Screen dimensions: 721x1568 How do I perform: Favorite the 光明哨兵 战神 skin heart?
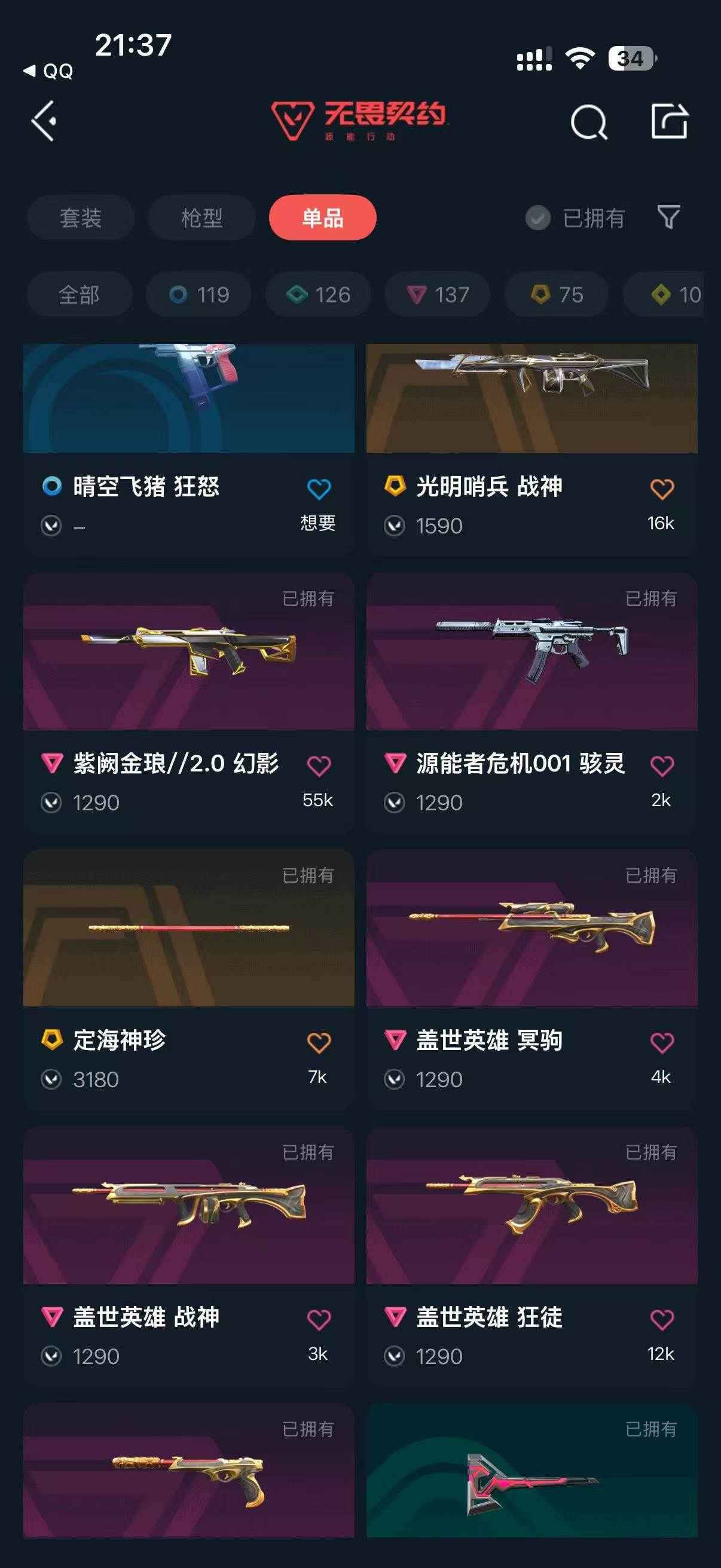[661, 487]
